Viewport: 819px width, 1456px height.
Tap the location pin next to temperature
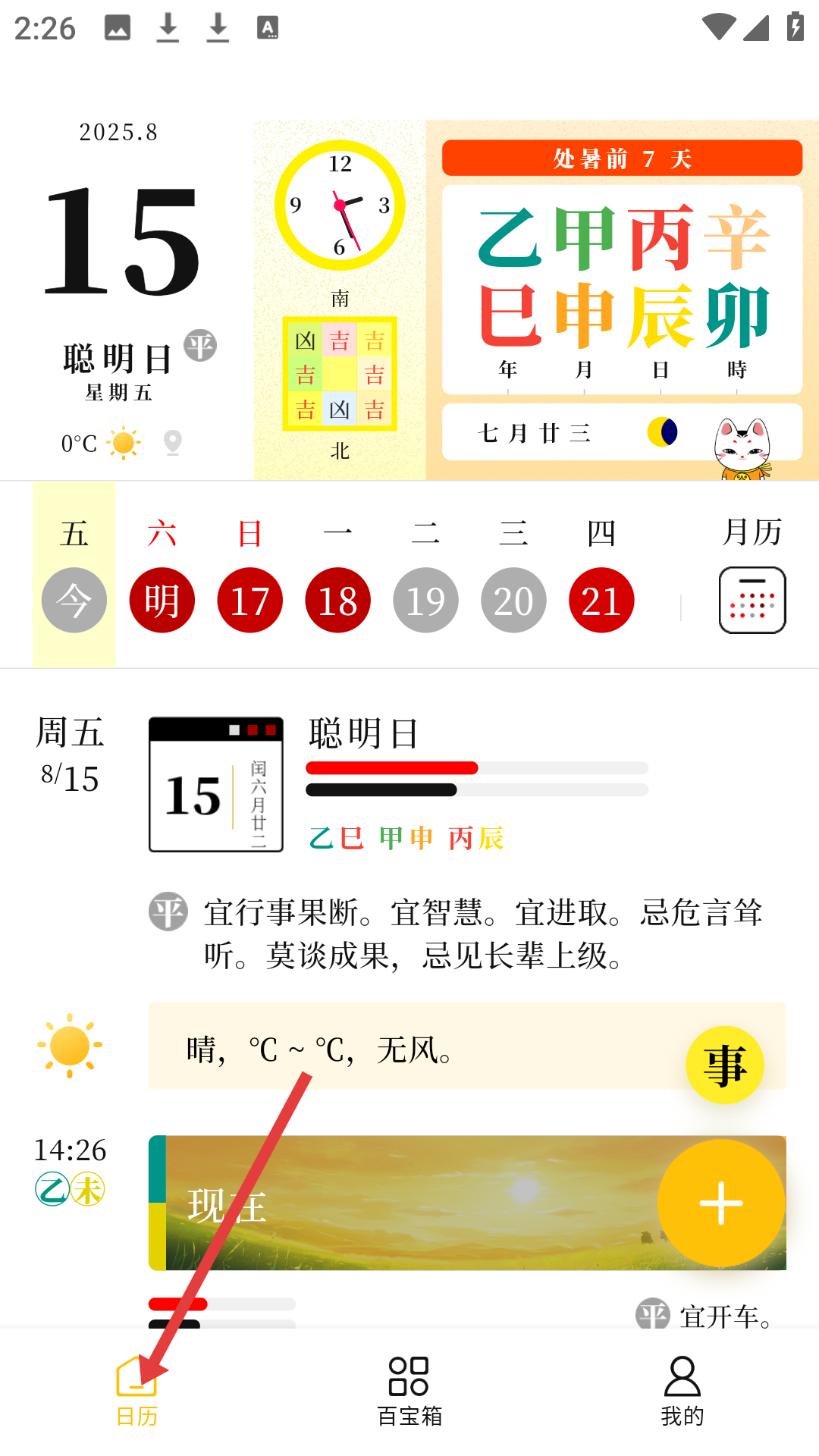click(173, 443)
